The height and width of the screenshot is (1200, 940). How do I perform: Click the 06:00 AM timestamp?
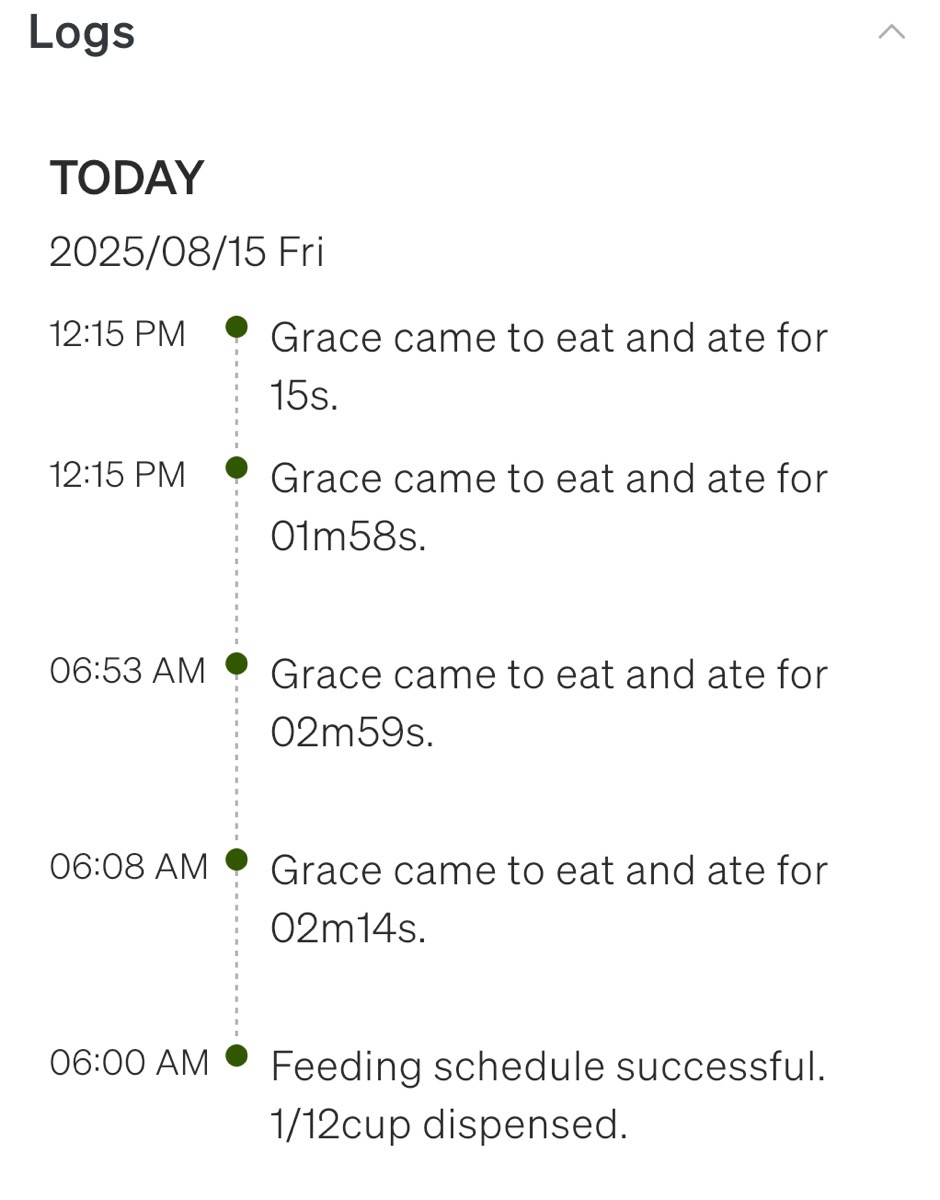128,1064
